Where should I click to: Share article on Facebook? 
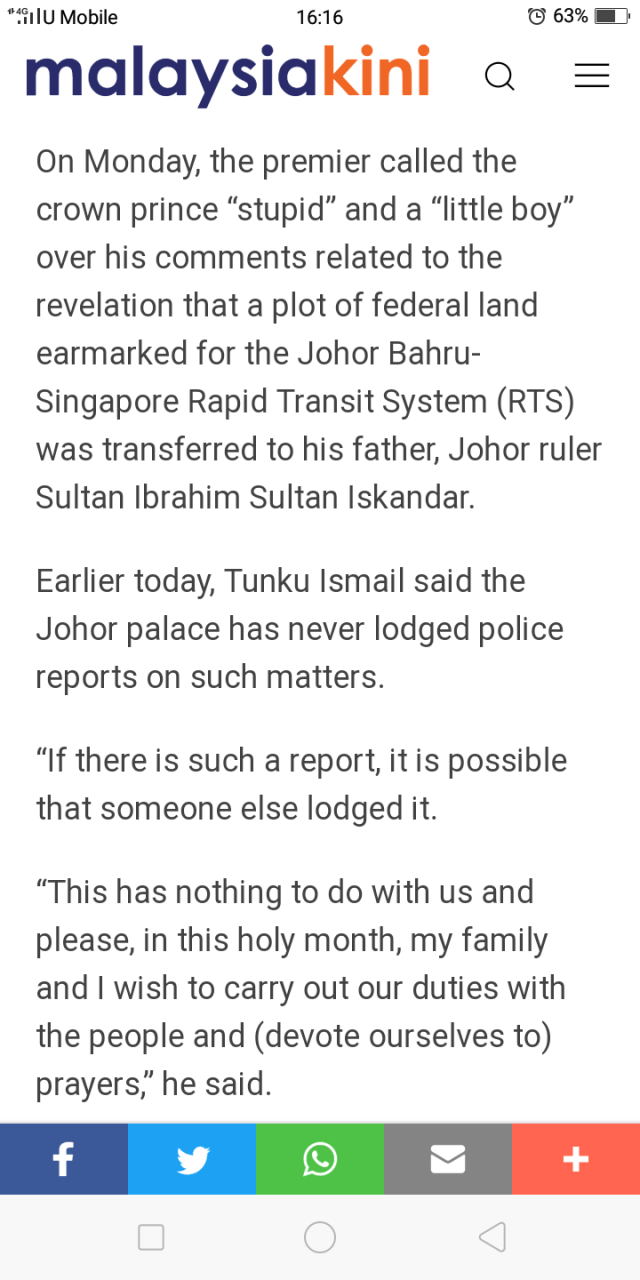tap(64, 1159)
